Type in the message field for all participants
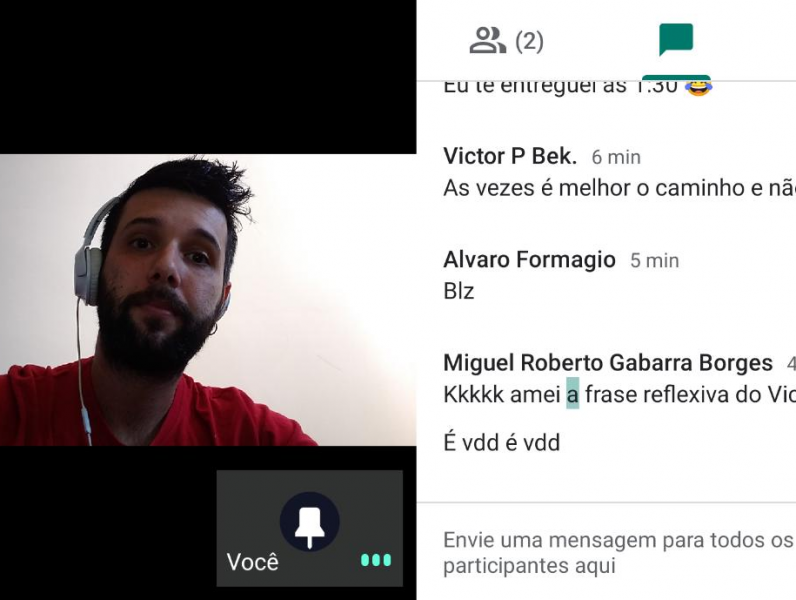This screenshot has width=796, height=600. pyautogui.click(x=616, y=553)
